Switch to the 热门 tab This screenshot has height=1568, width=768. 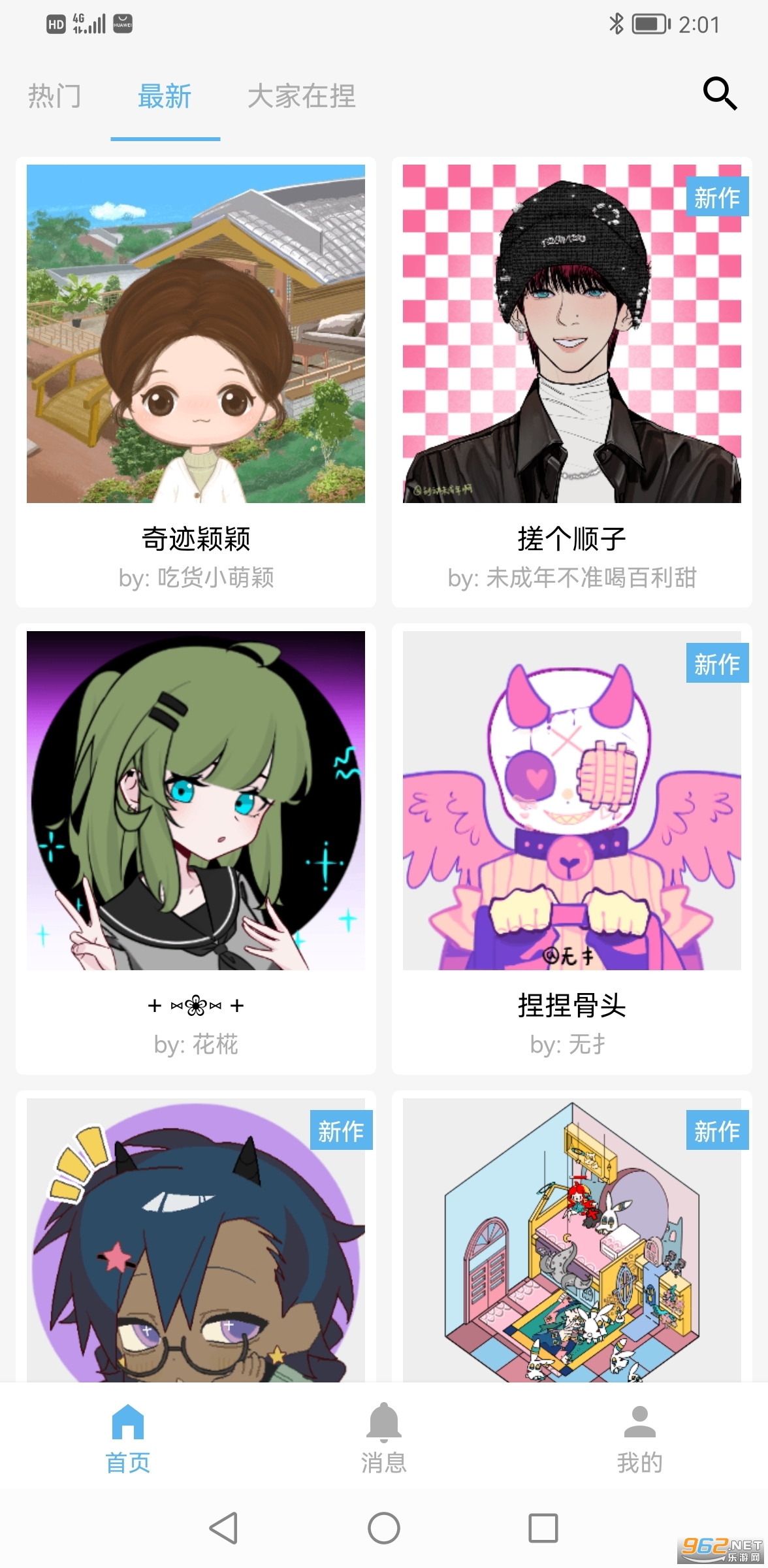[x=55, y=97]
